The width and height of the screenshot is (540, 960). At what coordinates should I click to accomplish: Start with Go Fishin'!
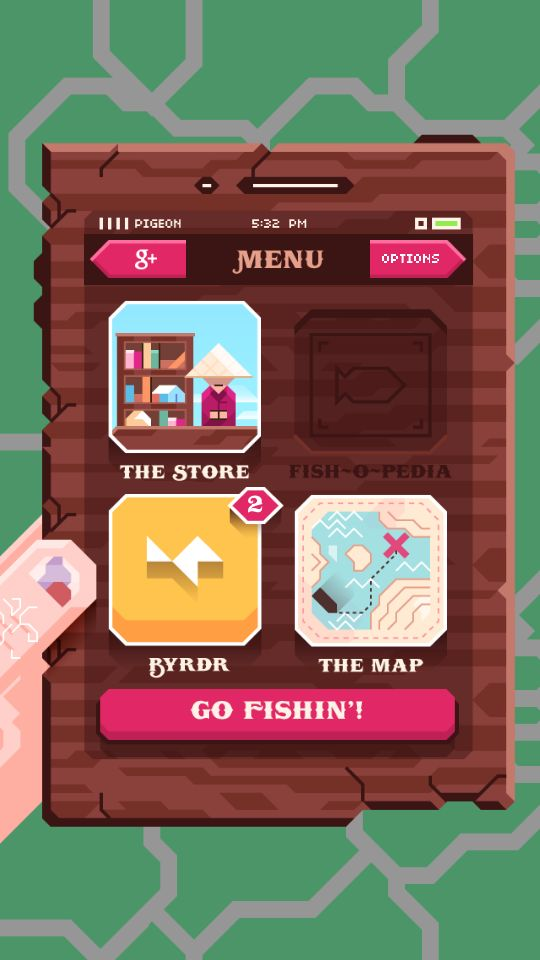tap(277, 714)
